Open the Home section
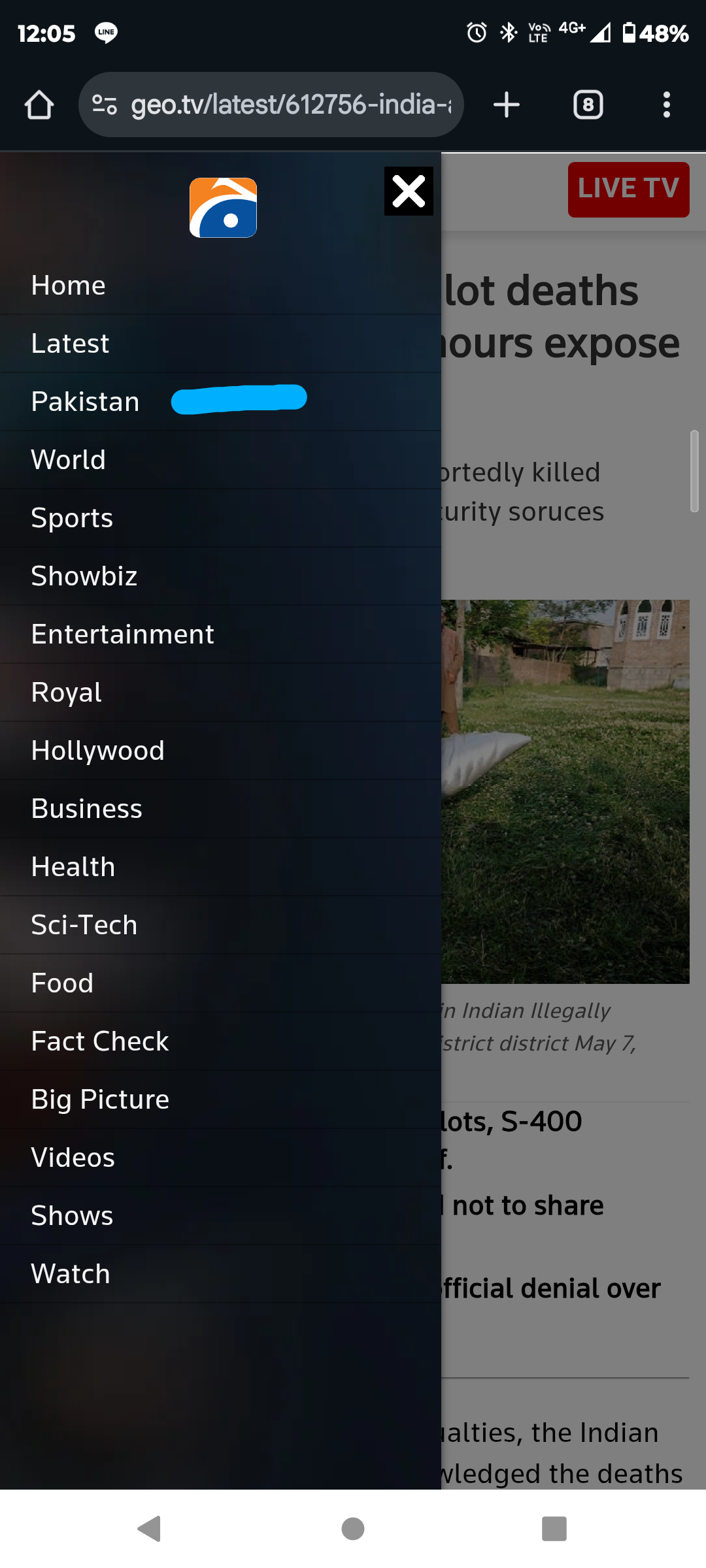The image size is (706, 1568). tap(69, 286)
